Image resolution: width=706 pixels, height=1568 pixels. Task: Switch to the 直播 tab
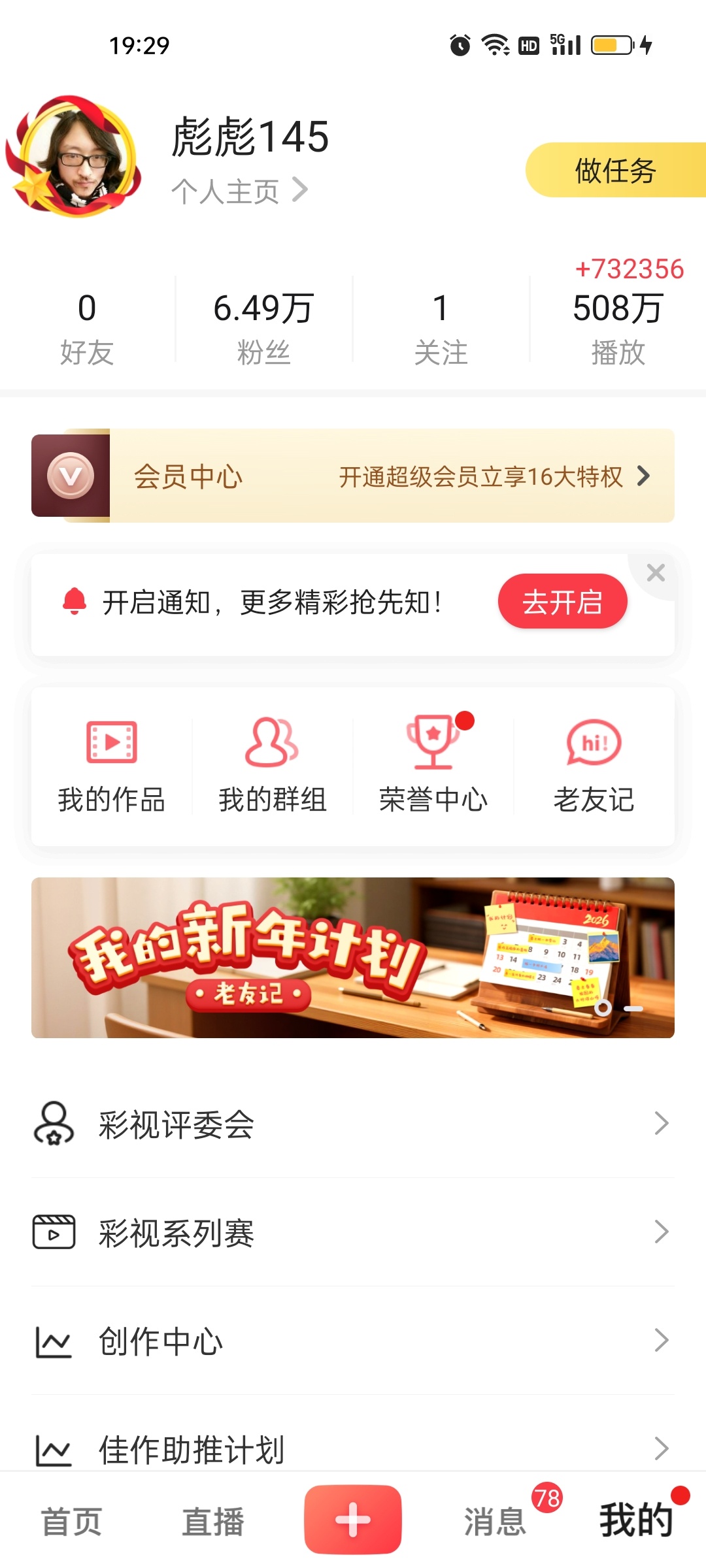[x=212, y=1522]
